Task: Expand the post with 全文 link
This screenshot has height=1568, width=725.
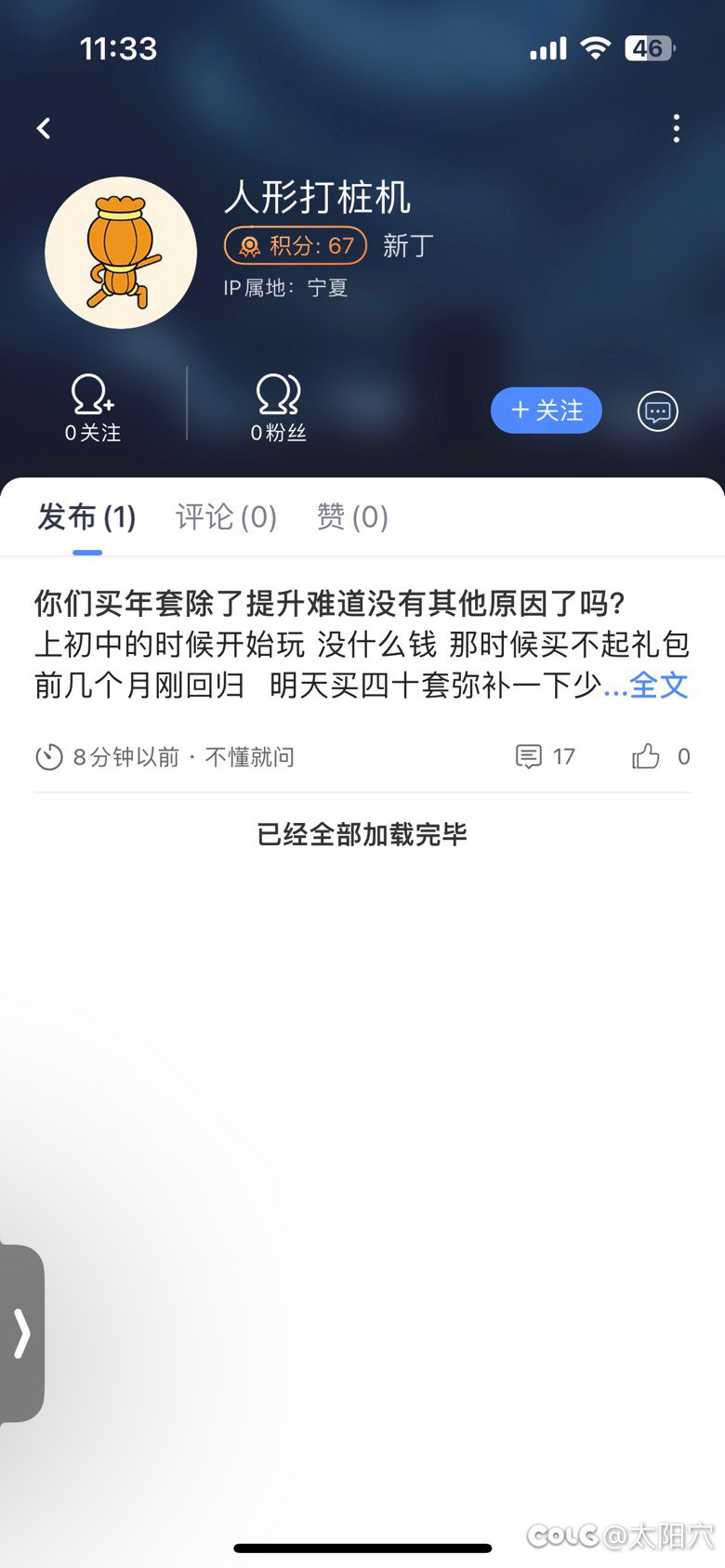Action: pyautogui.click(x=658, y=686)
